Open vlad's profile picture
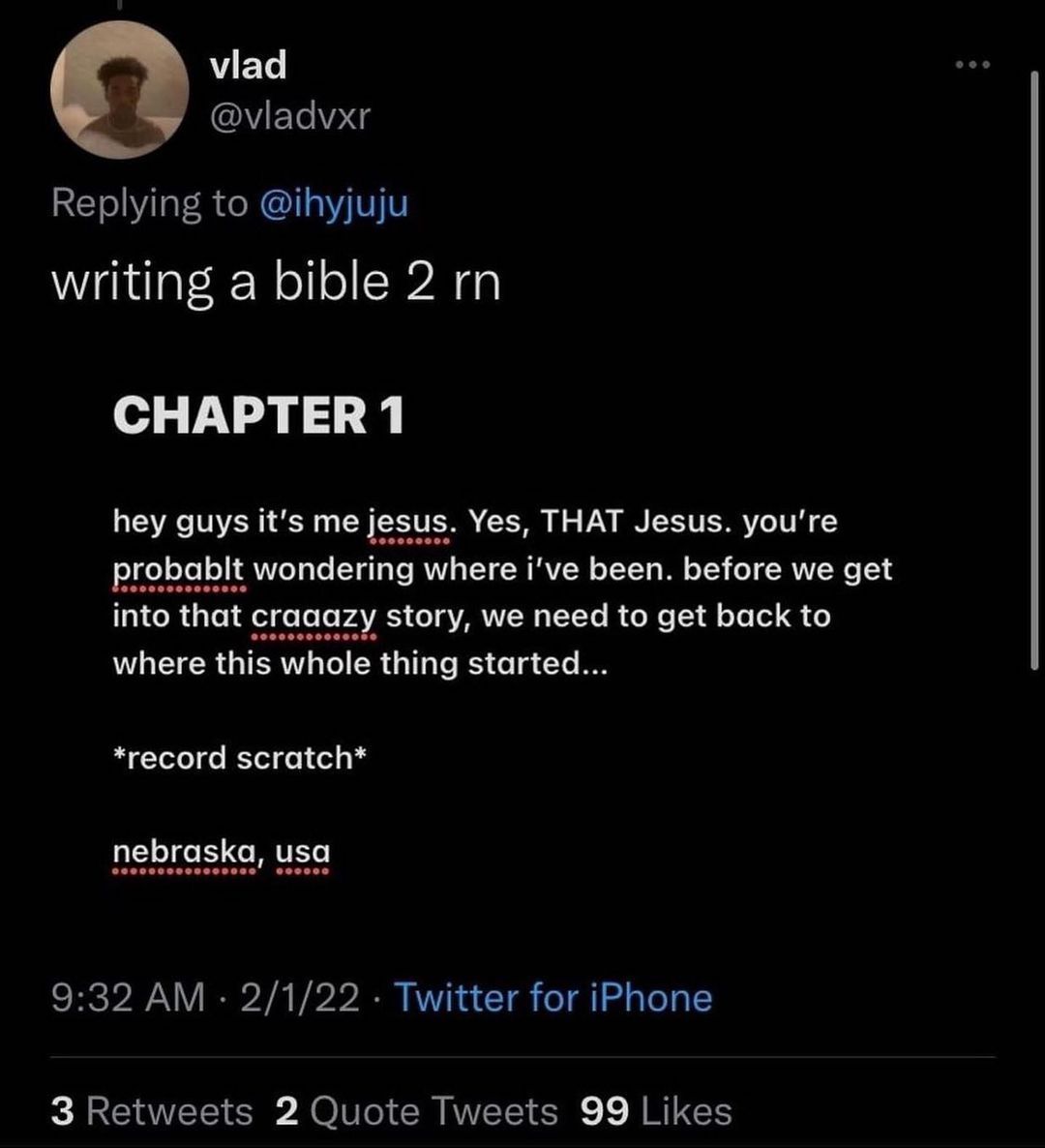The height and width of the screenshot is (1148, 1045). (119, 89)
